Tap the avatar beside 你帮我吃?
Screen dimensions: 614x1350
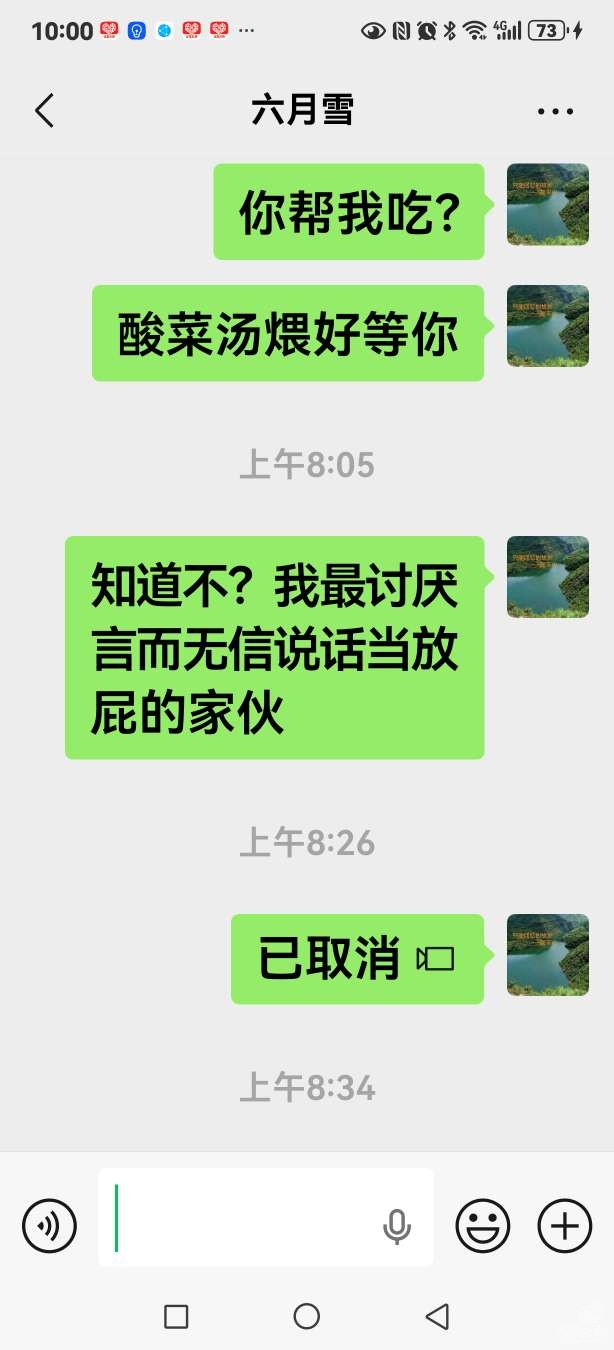[547, 205]
